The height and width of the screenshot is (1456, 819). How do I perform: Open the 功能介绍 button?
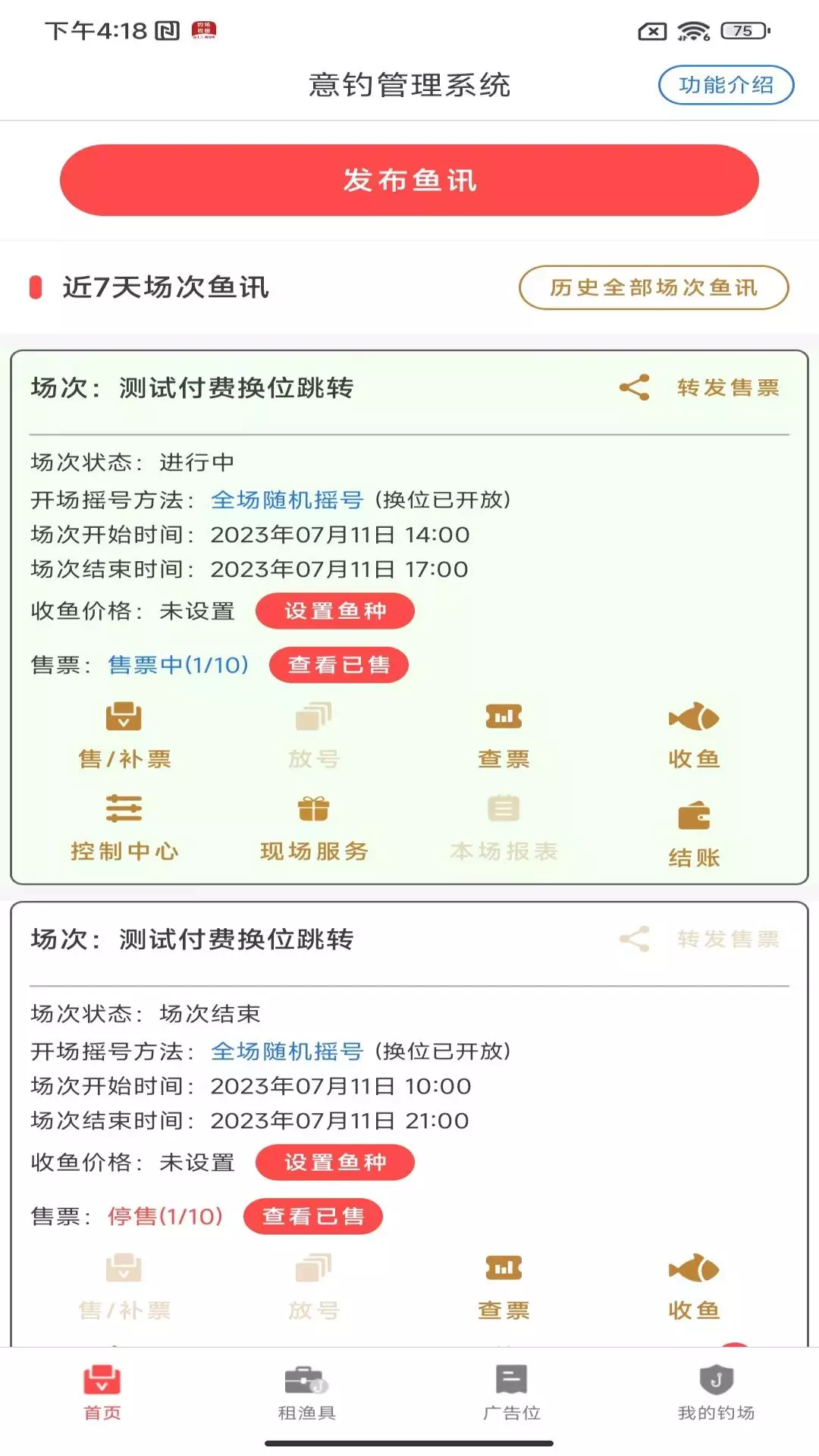[x=726, y=85]
